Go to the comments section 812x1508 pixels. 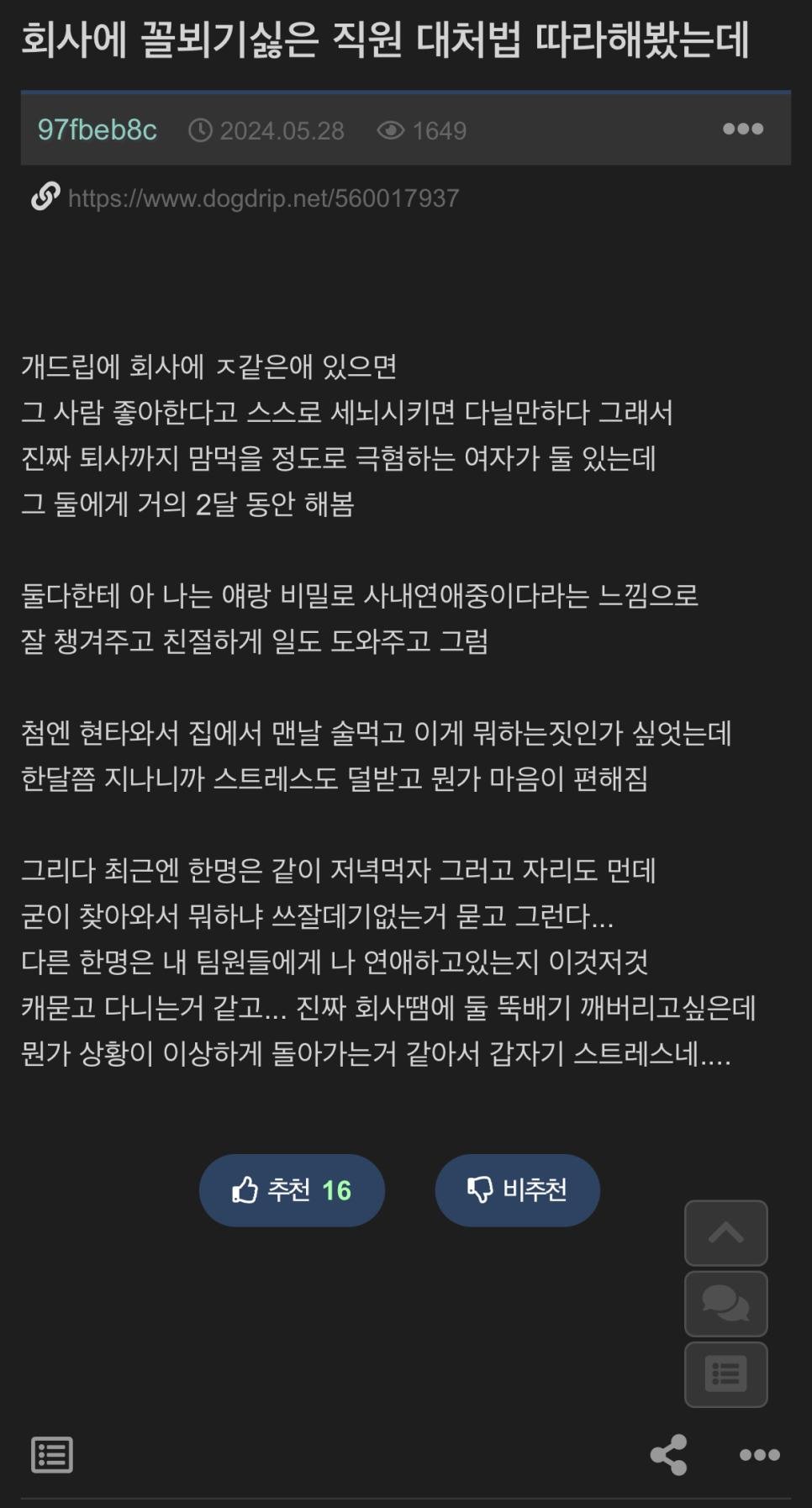(x=725, y=1304)
